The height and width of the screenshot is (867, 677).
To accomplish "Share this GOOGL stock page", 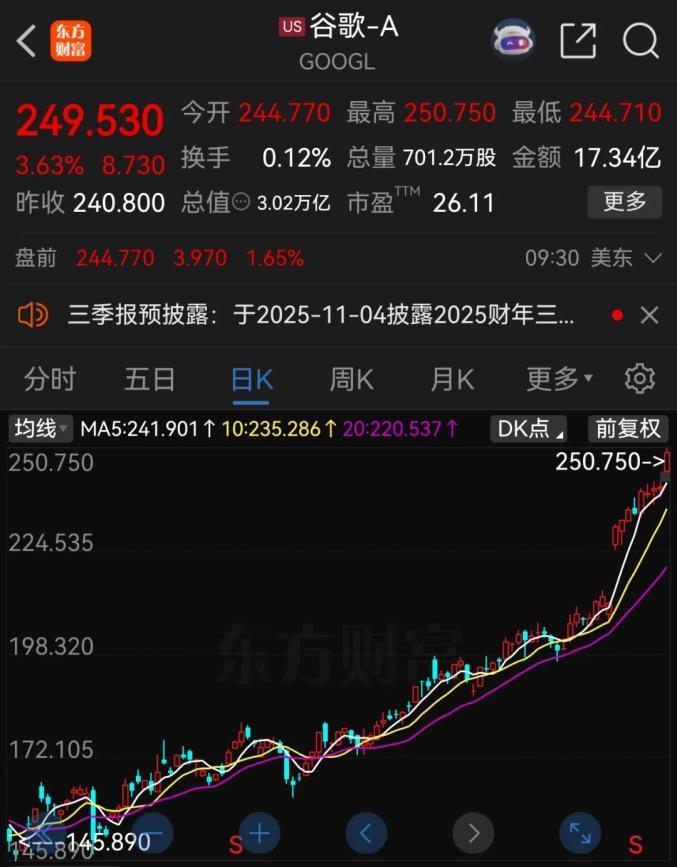I will (x=578, y=41).
